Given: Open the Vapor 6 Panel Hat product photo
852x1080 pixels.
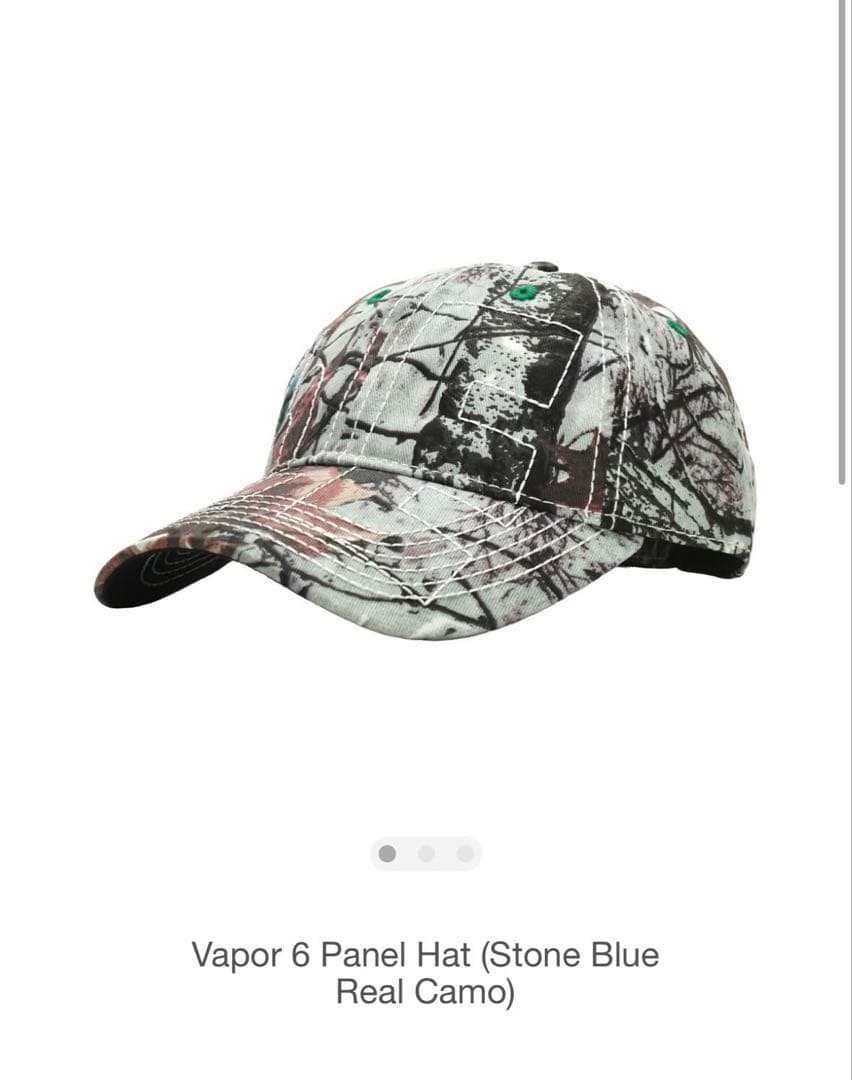Looking at the screenshot, I should (x=425, y=450).
